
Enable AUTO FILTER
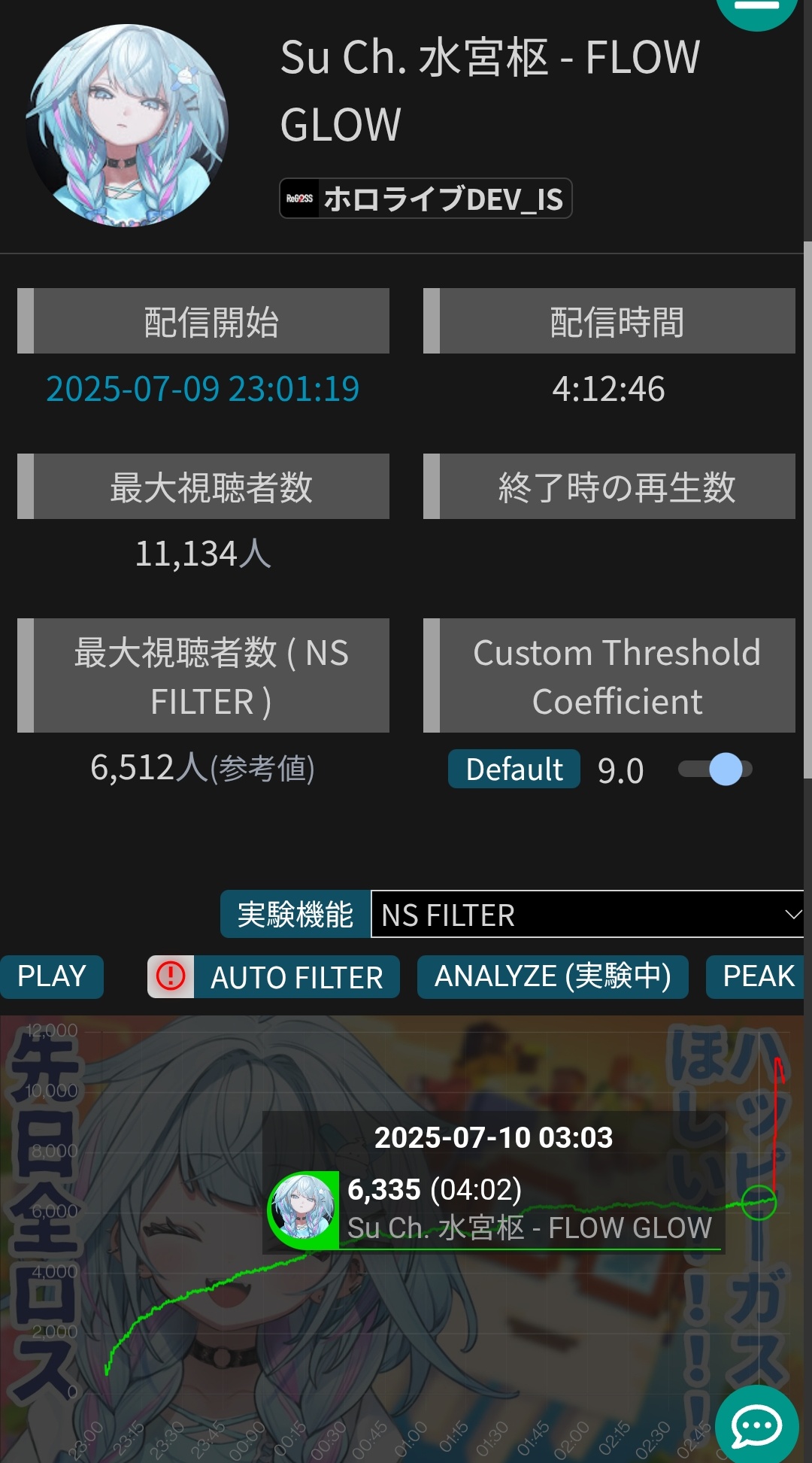[274, 976]
